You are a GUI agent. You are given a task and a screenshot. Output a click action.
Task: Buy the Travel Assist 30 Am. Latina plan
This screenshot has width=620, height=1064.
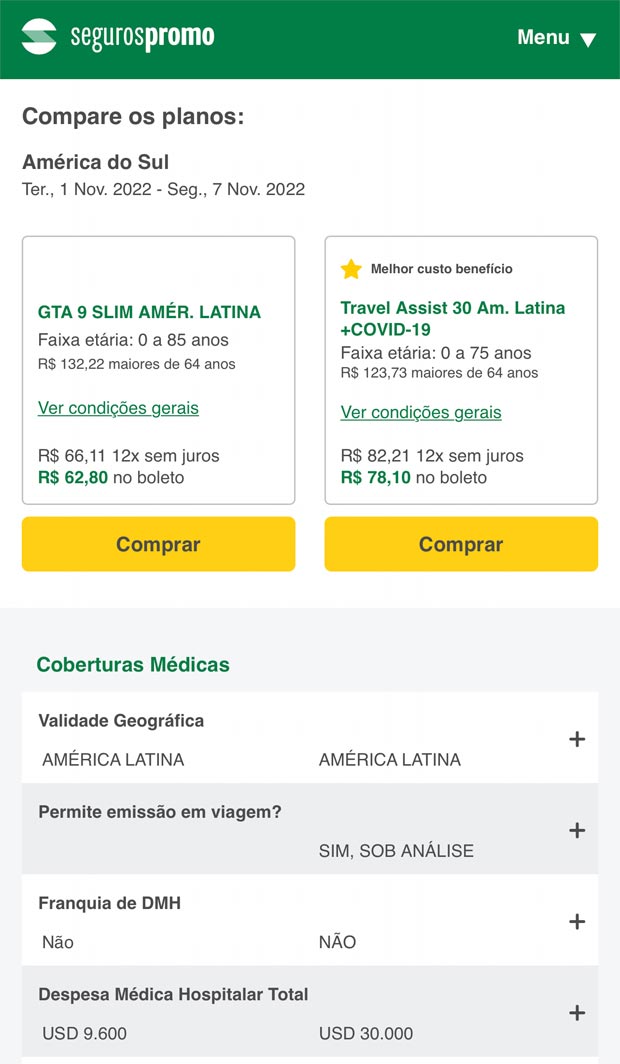pyautogui.click(x=461, y=544)
